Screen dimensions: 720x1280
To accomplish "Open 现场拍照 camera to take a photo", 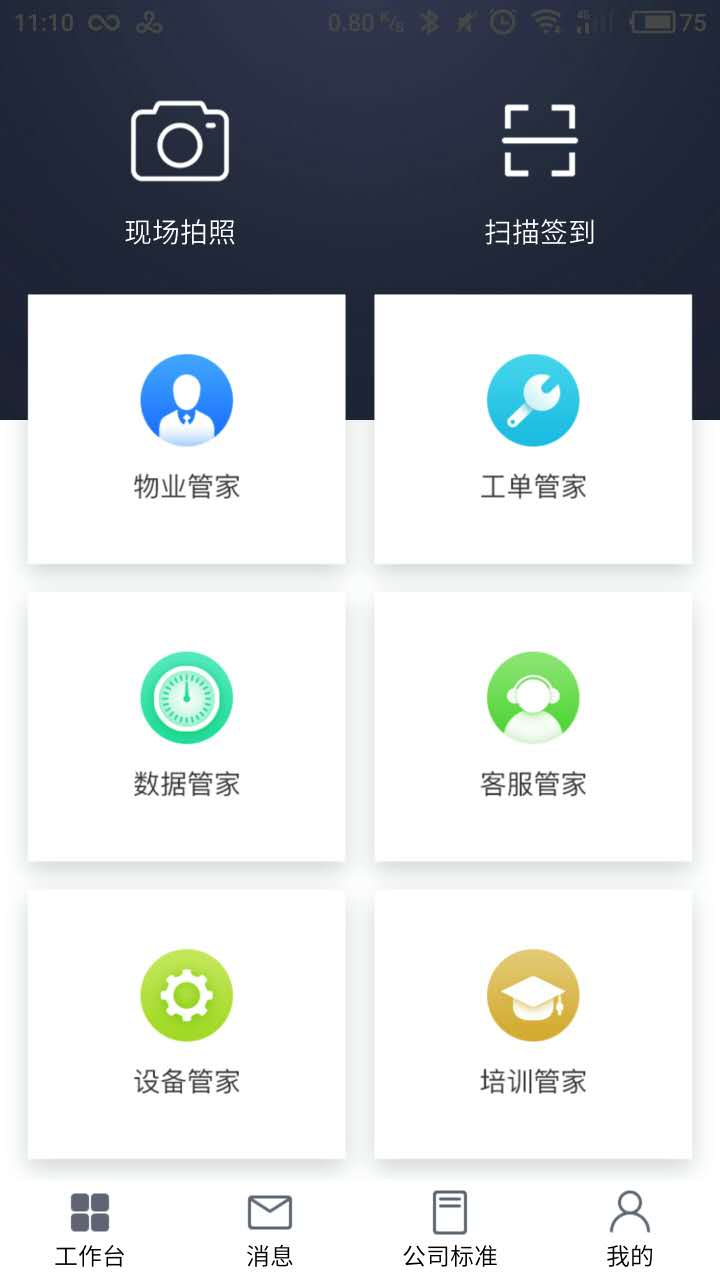I will click(x=180, y=172).
